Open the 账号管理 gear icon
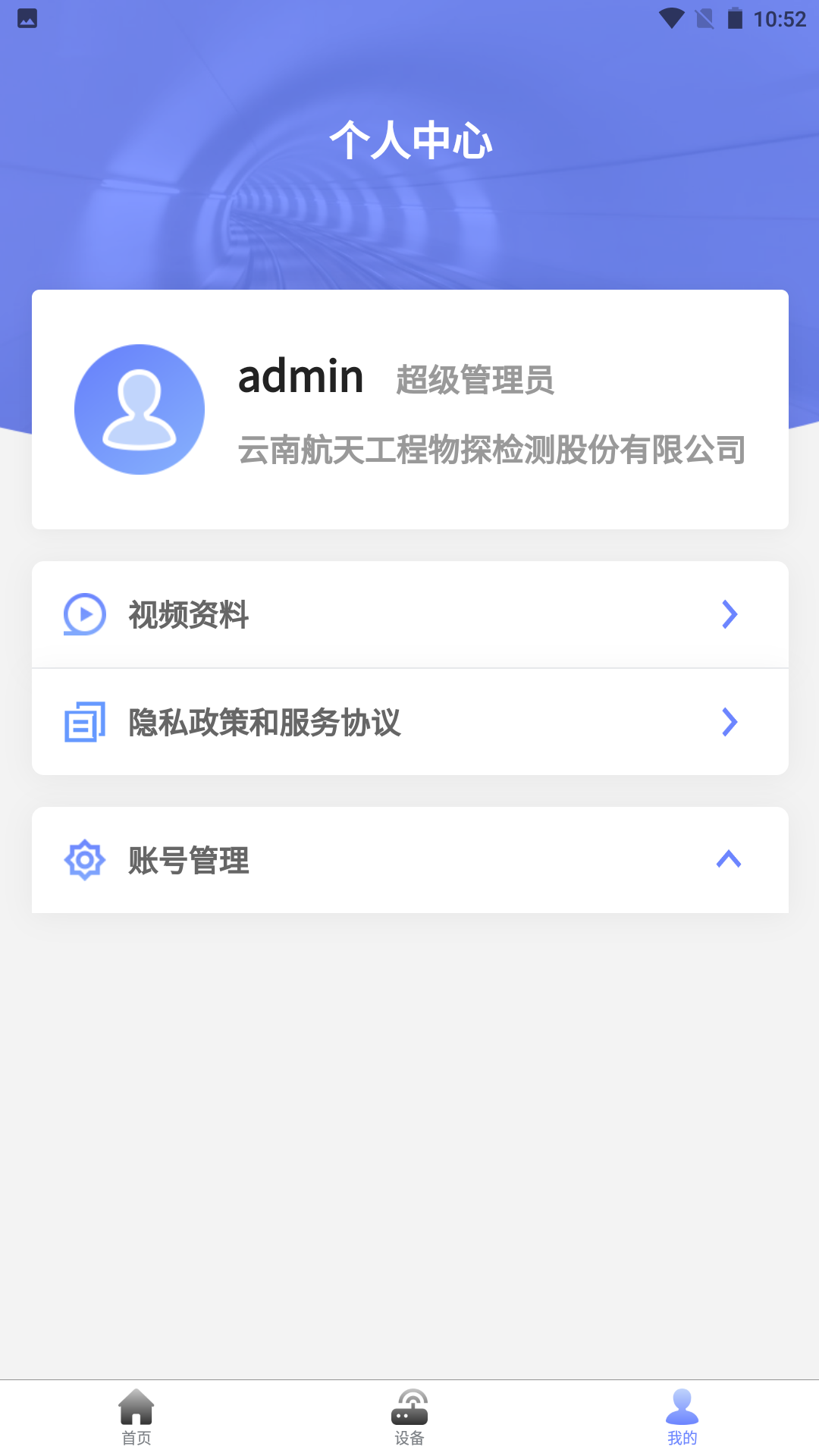819x1456 pixels. (x=83, y=860)
